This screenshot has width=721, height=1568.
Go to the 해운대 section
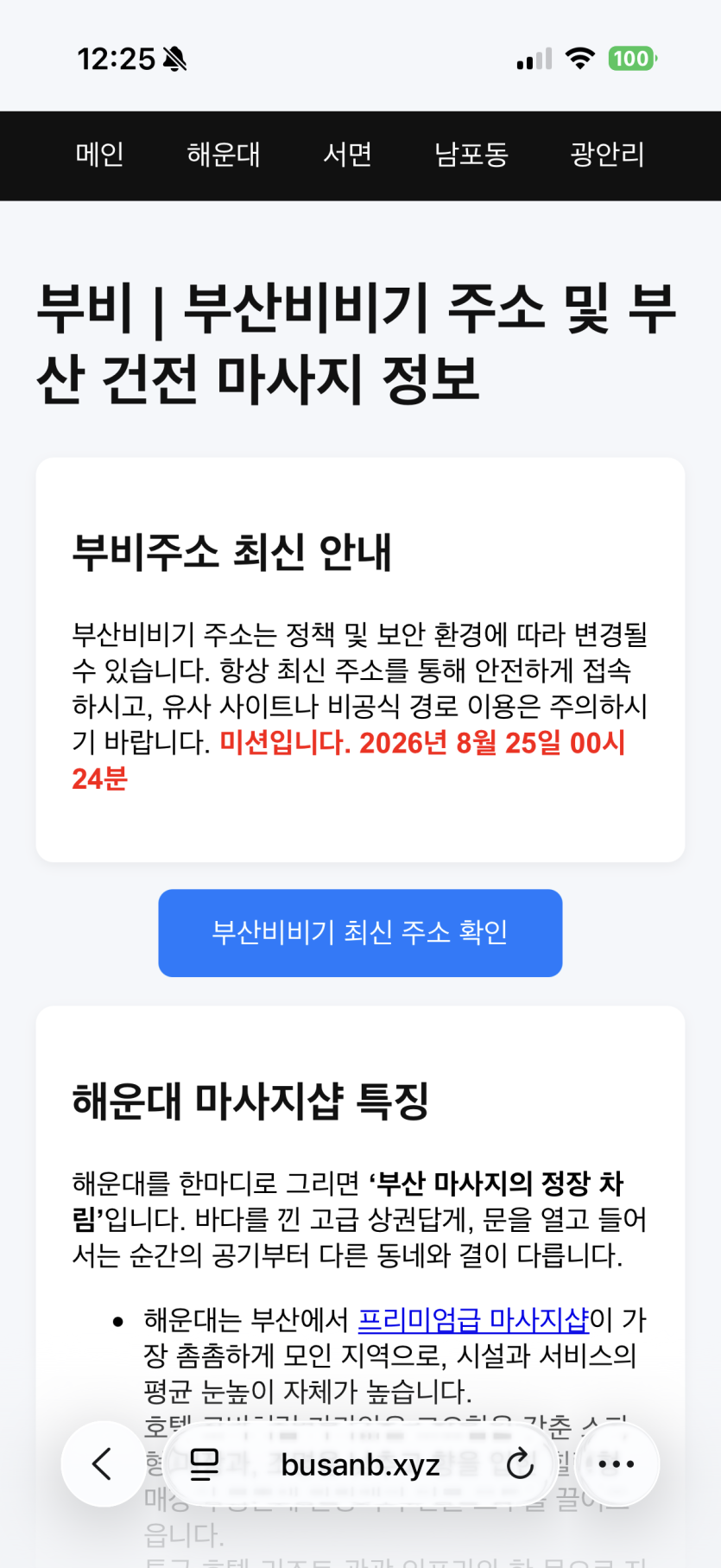(x=224, y=155)
